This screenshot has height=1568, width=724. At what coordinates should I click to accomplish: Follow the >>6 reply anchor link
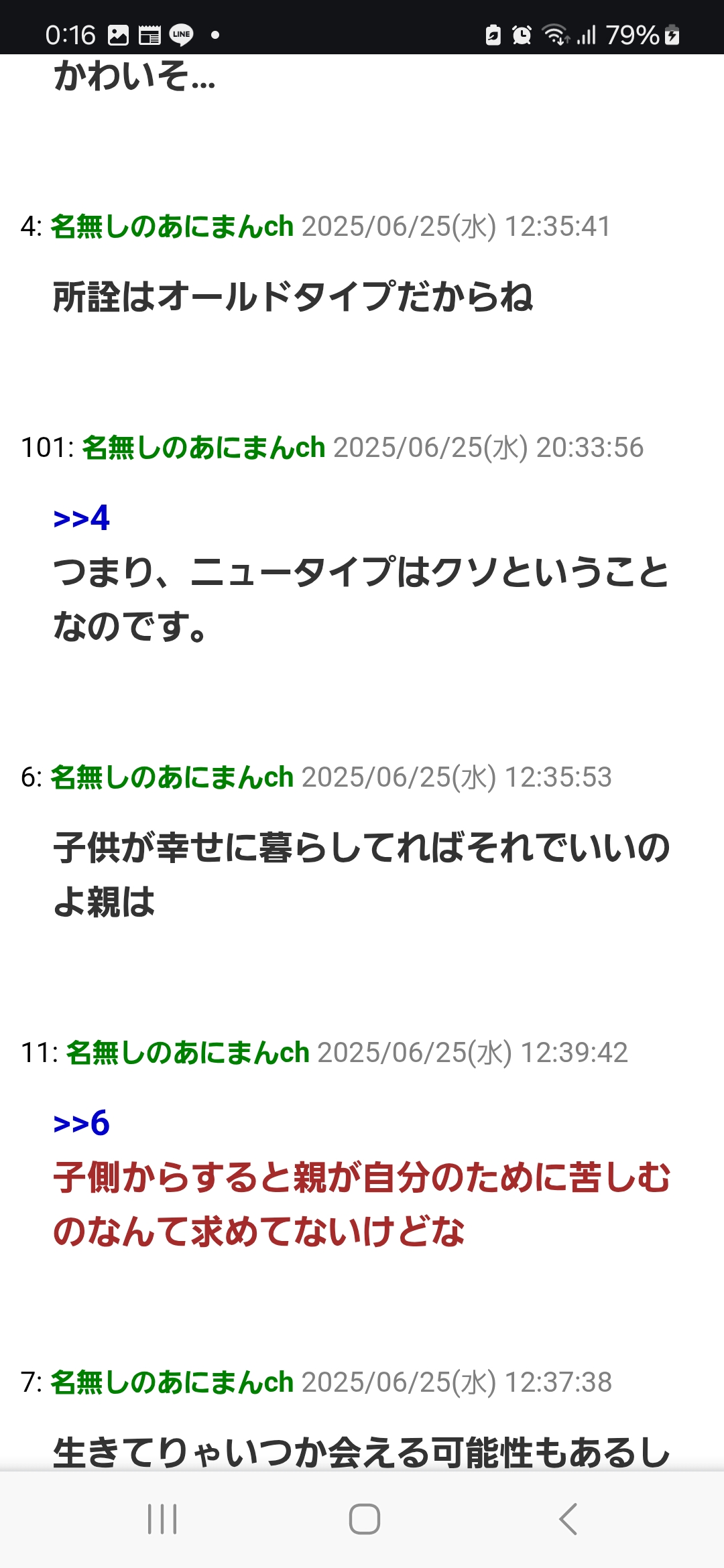pyautogui.click(x=81, y=1123)
